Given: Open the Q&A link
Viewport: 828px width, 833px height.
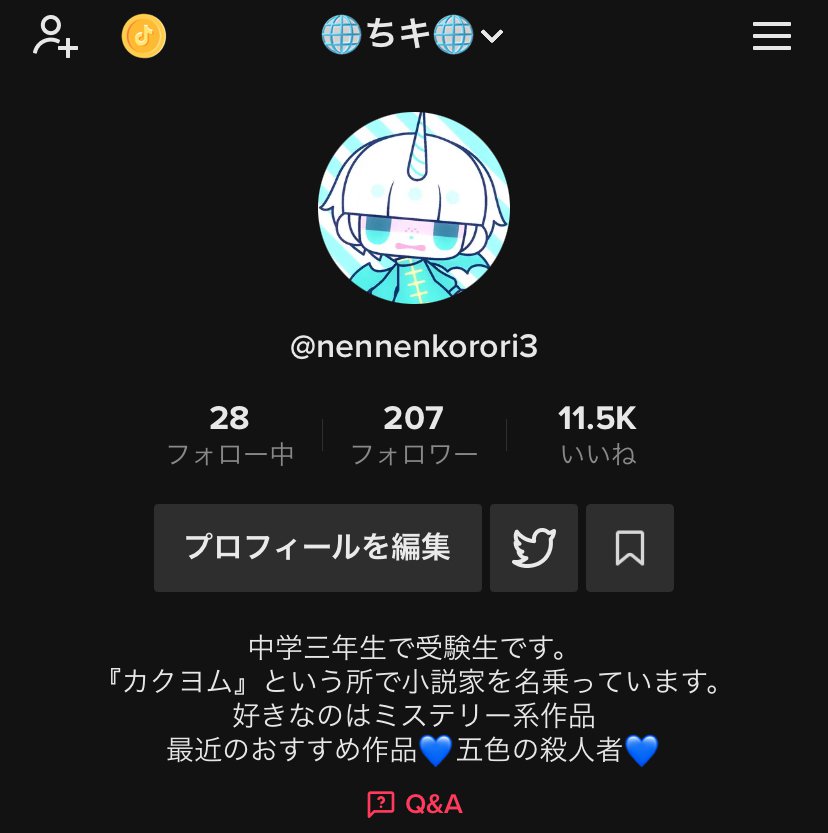Looking at the screenshot, I should pyautogui.click(x=414, y=804).
